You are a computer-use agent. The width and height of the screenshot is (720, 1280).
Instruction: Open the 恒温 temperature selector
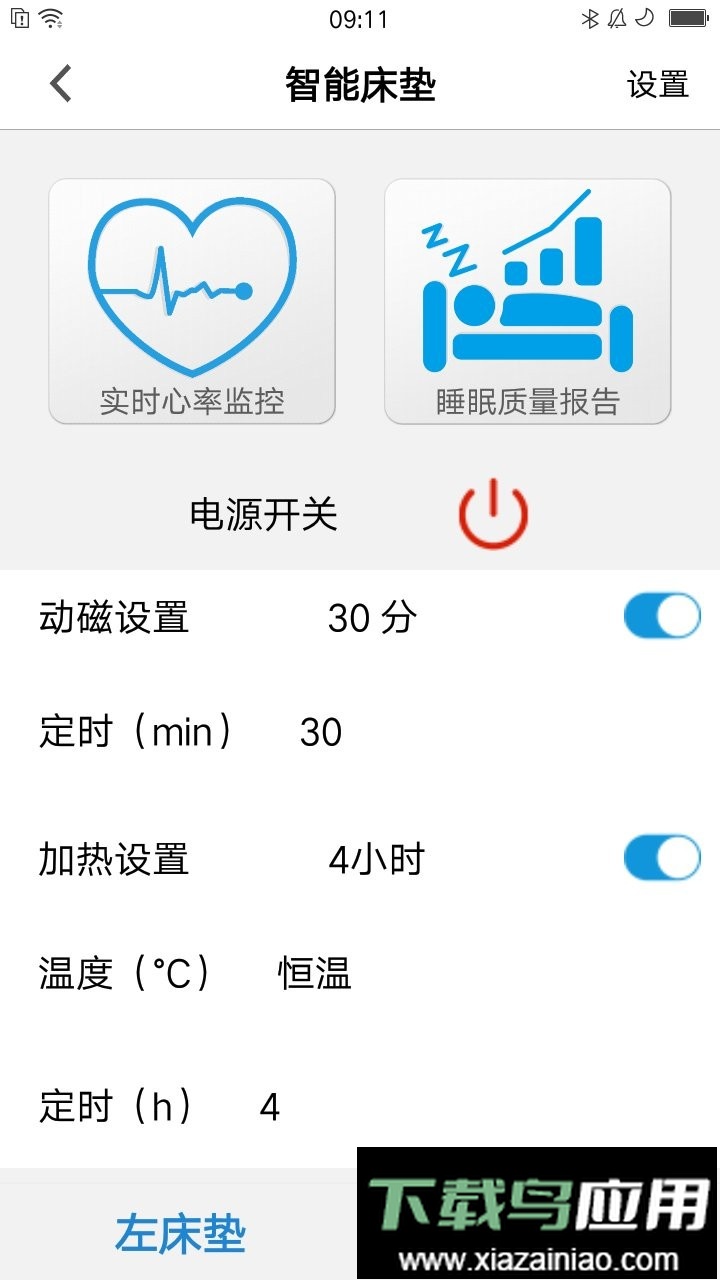coord(314,973)
